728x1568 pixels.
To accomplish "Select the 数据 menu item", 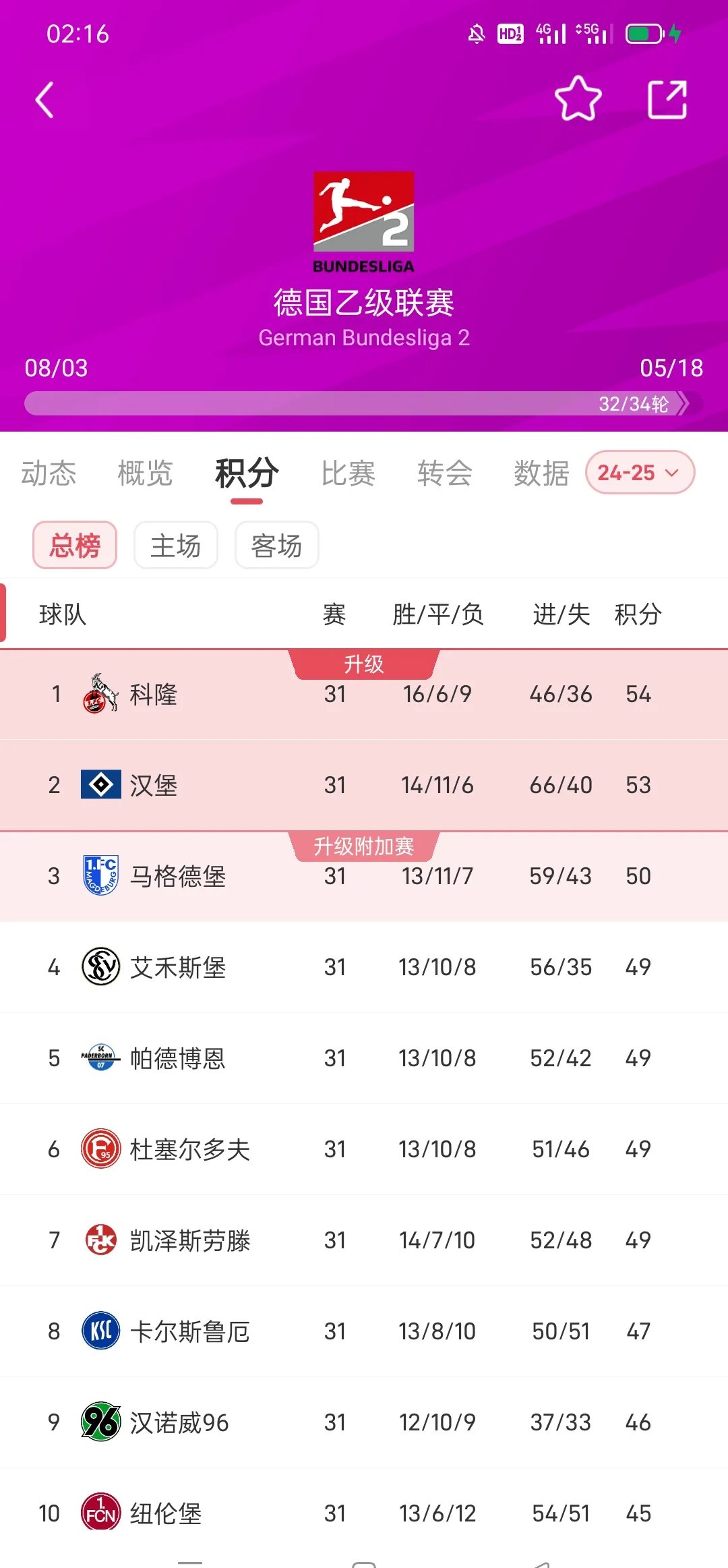I will [x=543, y=473].
